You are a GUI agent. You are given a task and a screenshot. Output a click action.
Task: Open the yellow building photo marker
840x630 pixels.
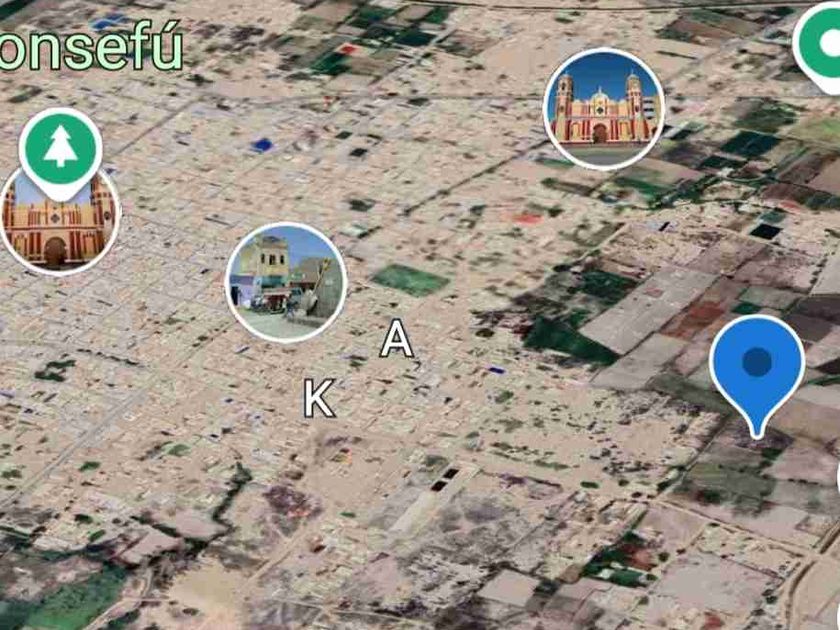coord(286,282)
